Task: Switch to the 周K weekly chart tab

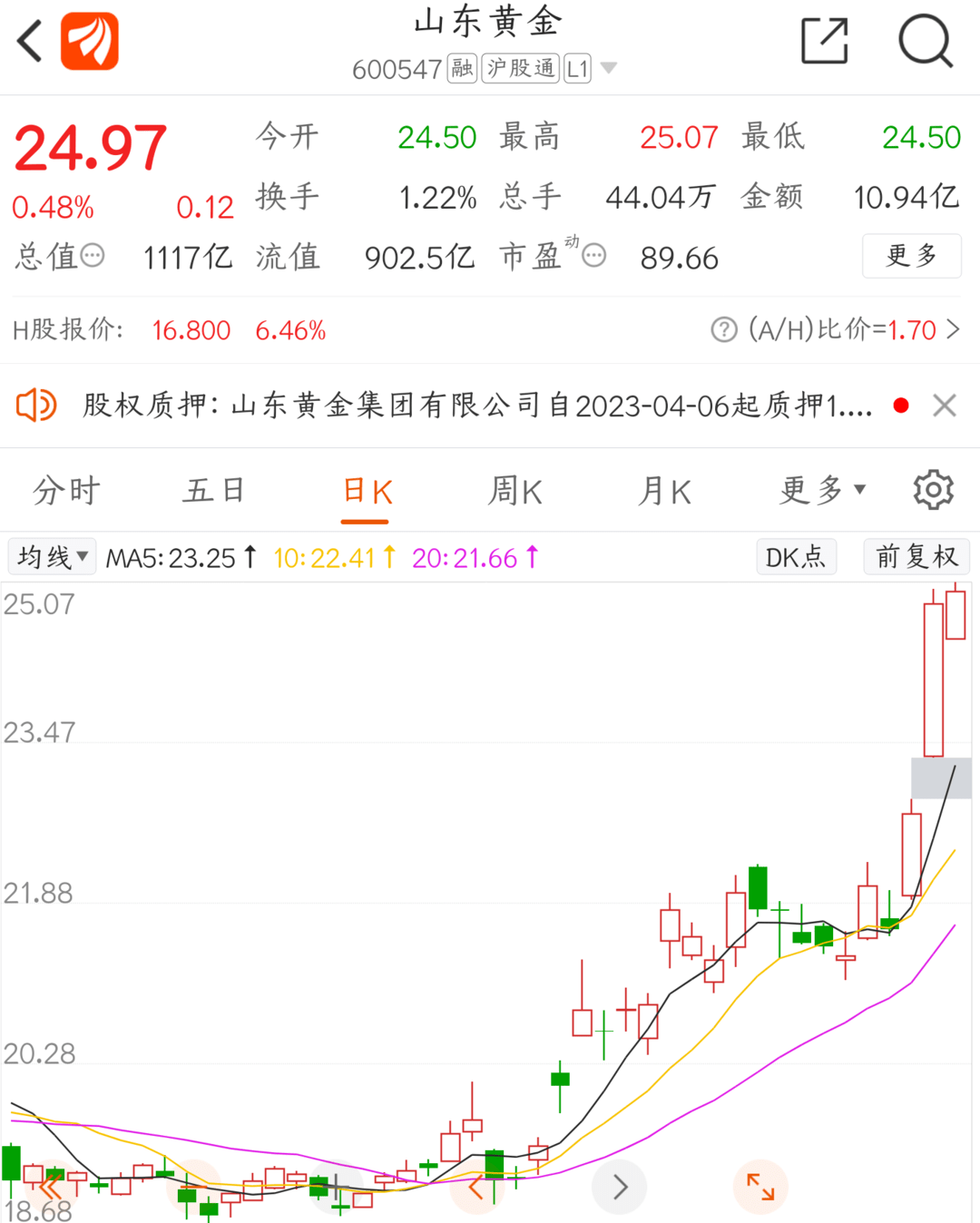Action: [x=514, y=490]
